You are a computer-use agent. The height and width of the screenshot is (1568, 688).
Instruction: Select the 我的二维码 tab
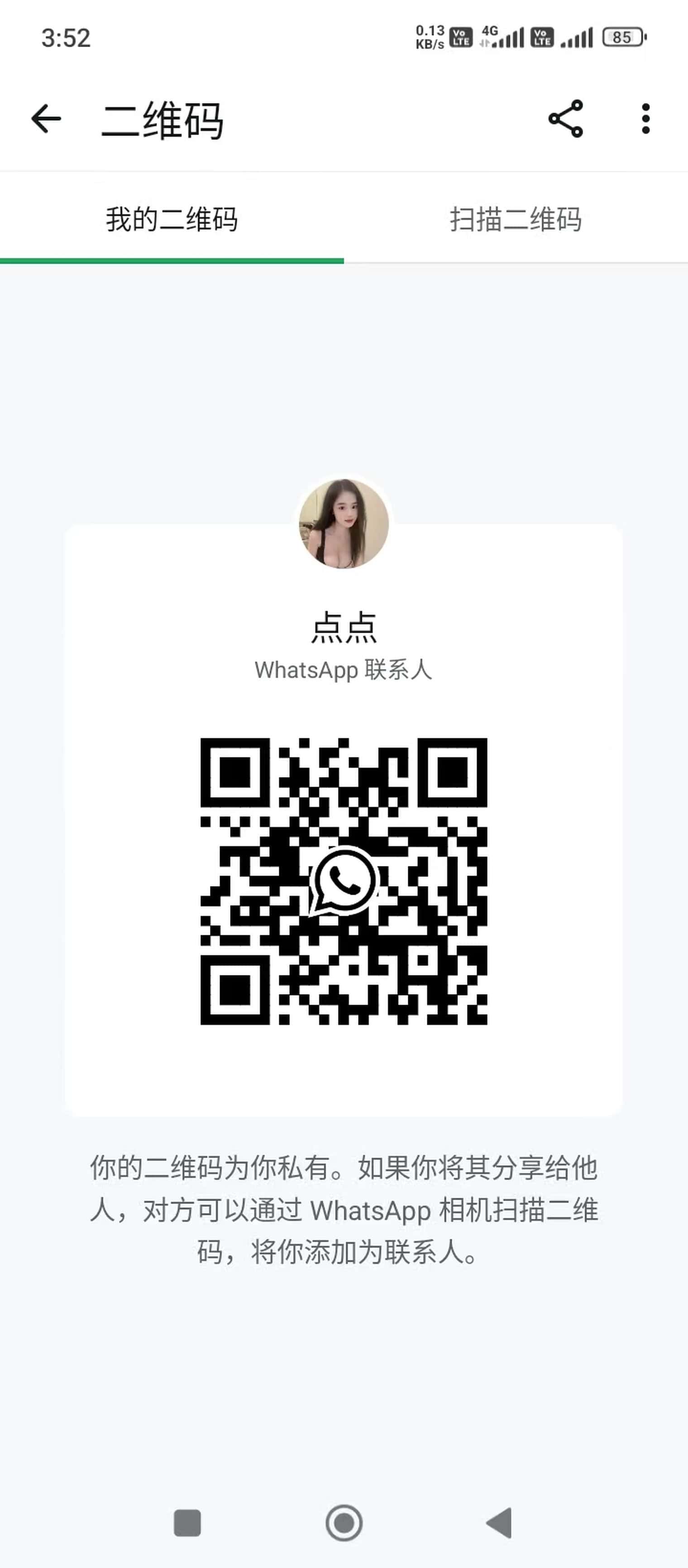pyautogui.click(x=172, y=219)
